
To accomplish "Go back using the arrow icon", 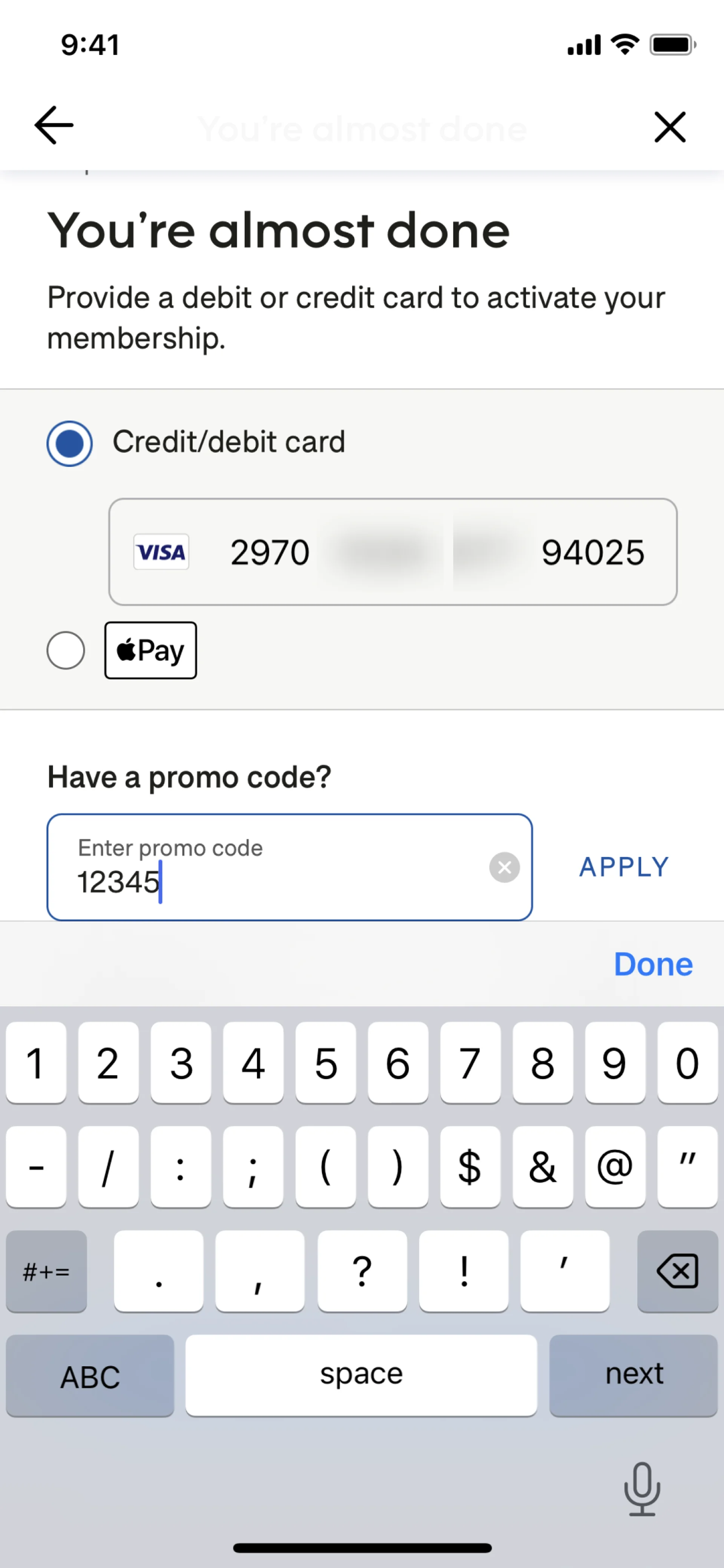I will (54, 125).
